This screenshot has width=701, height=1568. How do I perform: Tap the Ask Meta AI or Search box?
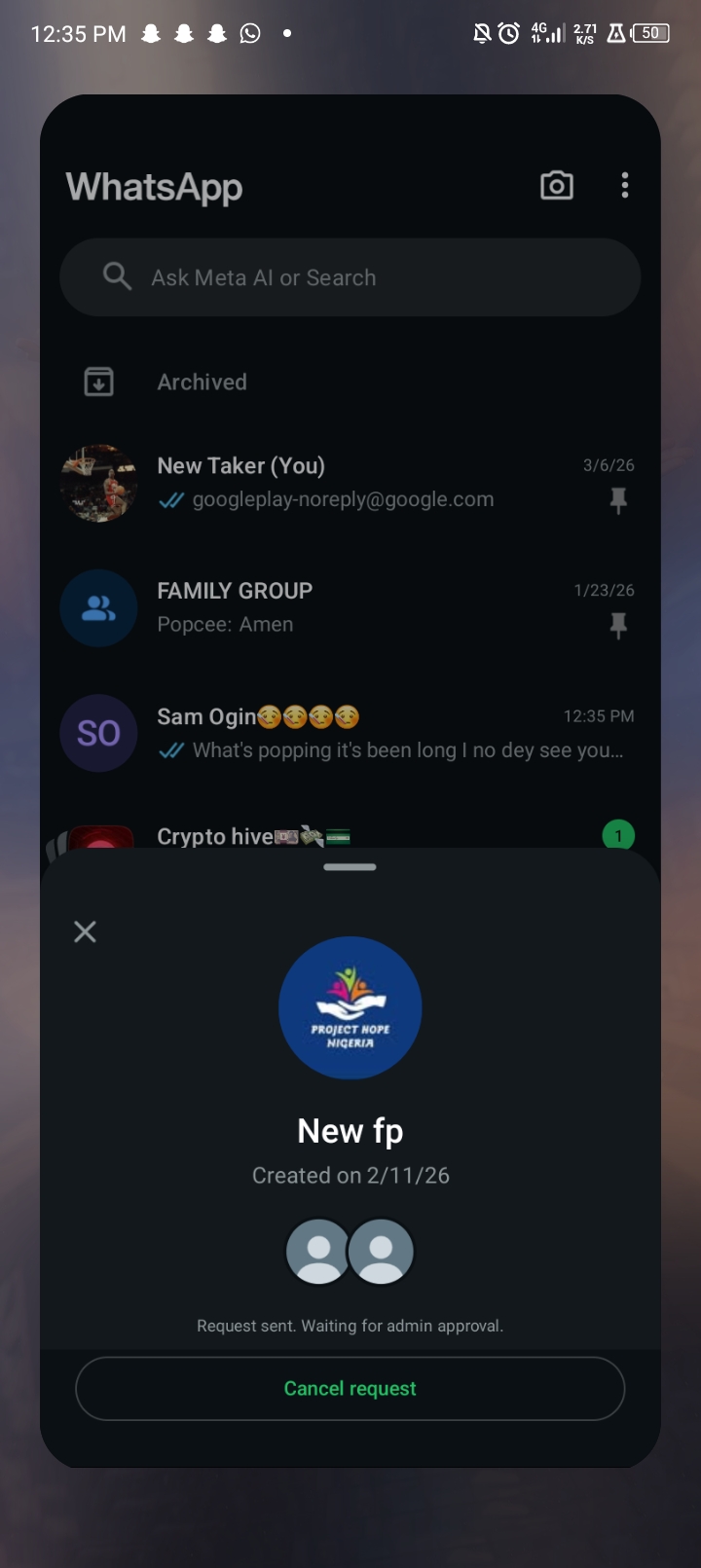point(350,277)
